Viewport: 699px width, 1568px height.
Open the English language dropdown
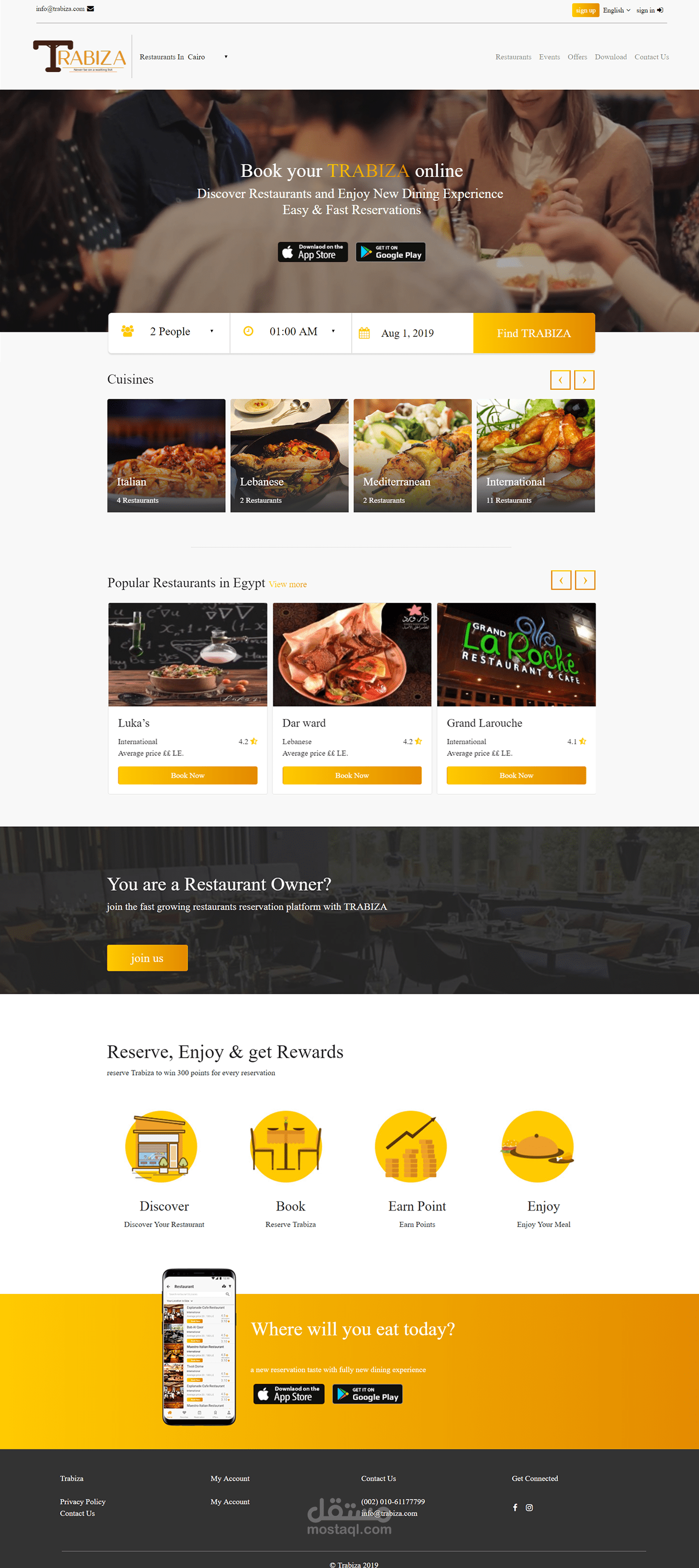coord(616,10)
